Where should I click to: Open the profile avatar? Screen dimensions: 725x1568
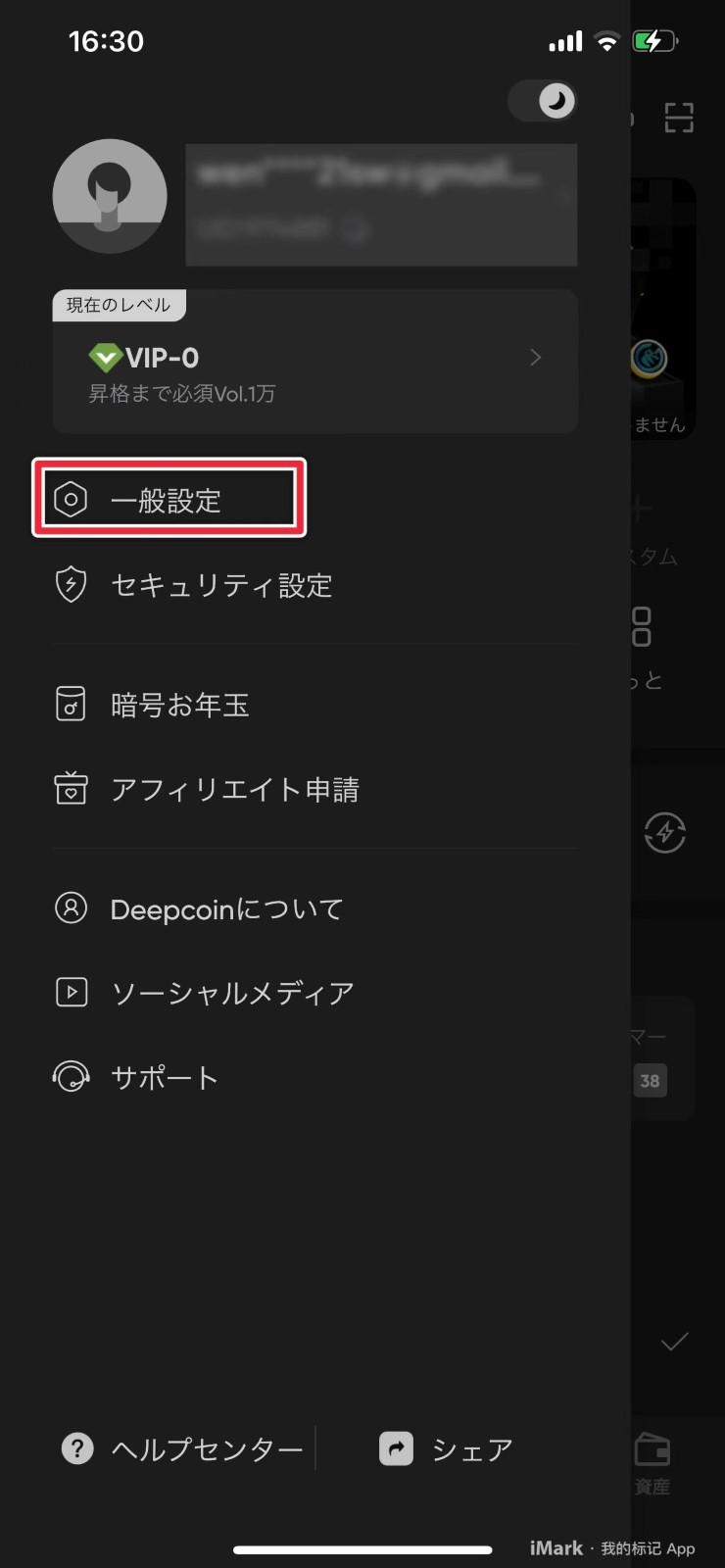coord(110,196)
